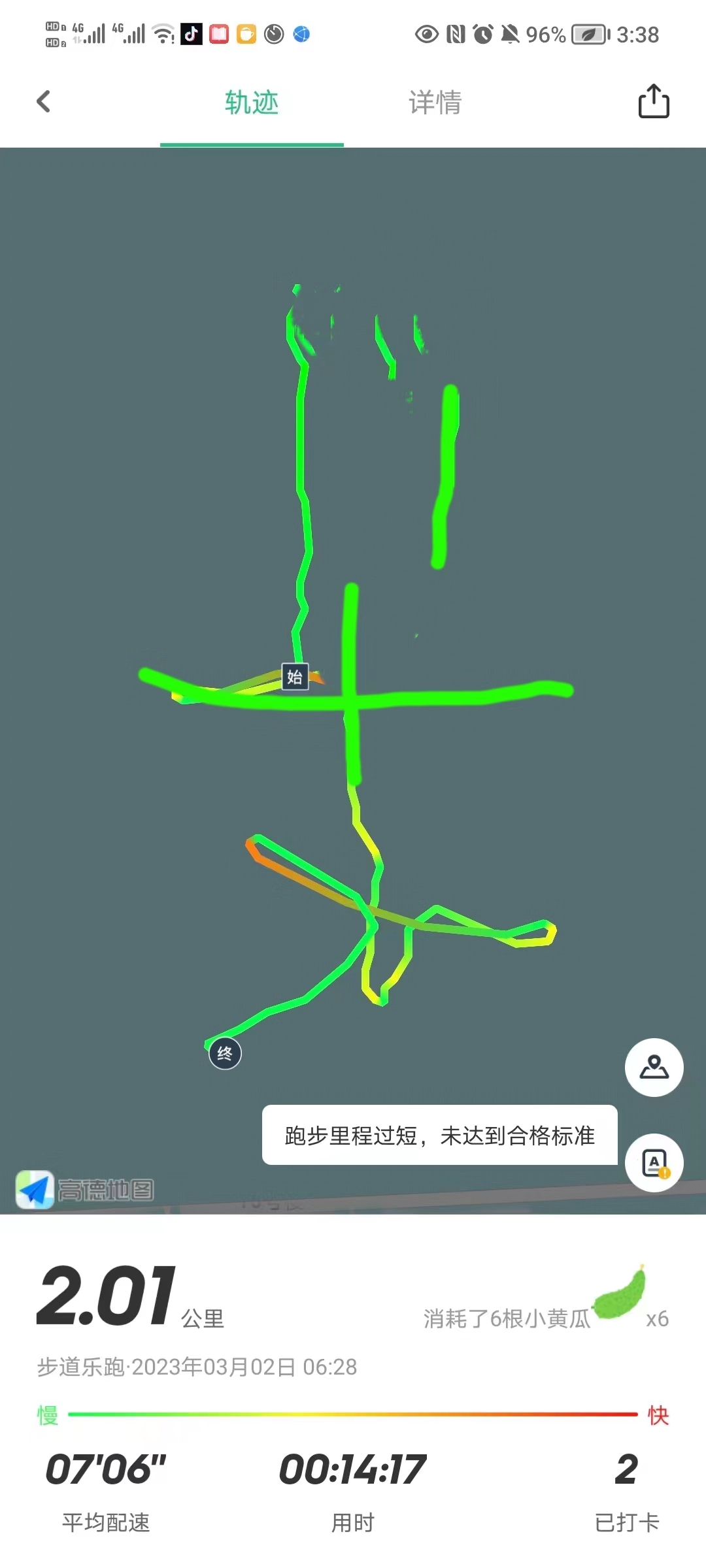Go back using the top-left arrow

[x=44, y=102]
